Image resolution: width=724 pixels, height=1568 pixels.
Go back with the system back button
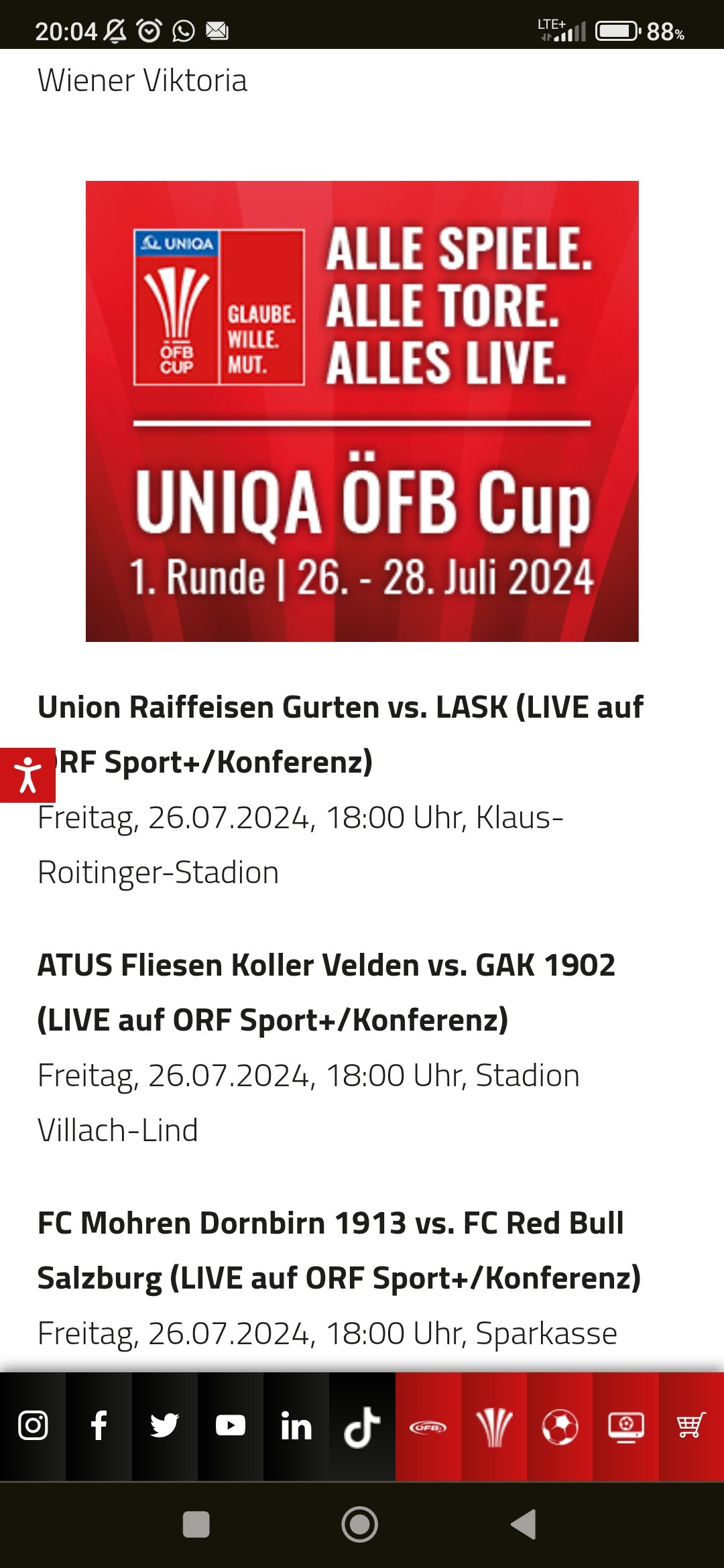pyautogui.click(x=524, y=1524)
